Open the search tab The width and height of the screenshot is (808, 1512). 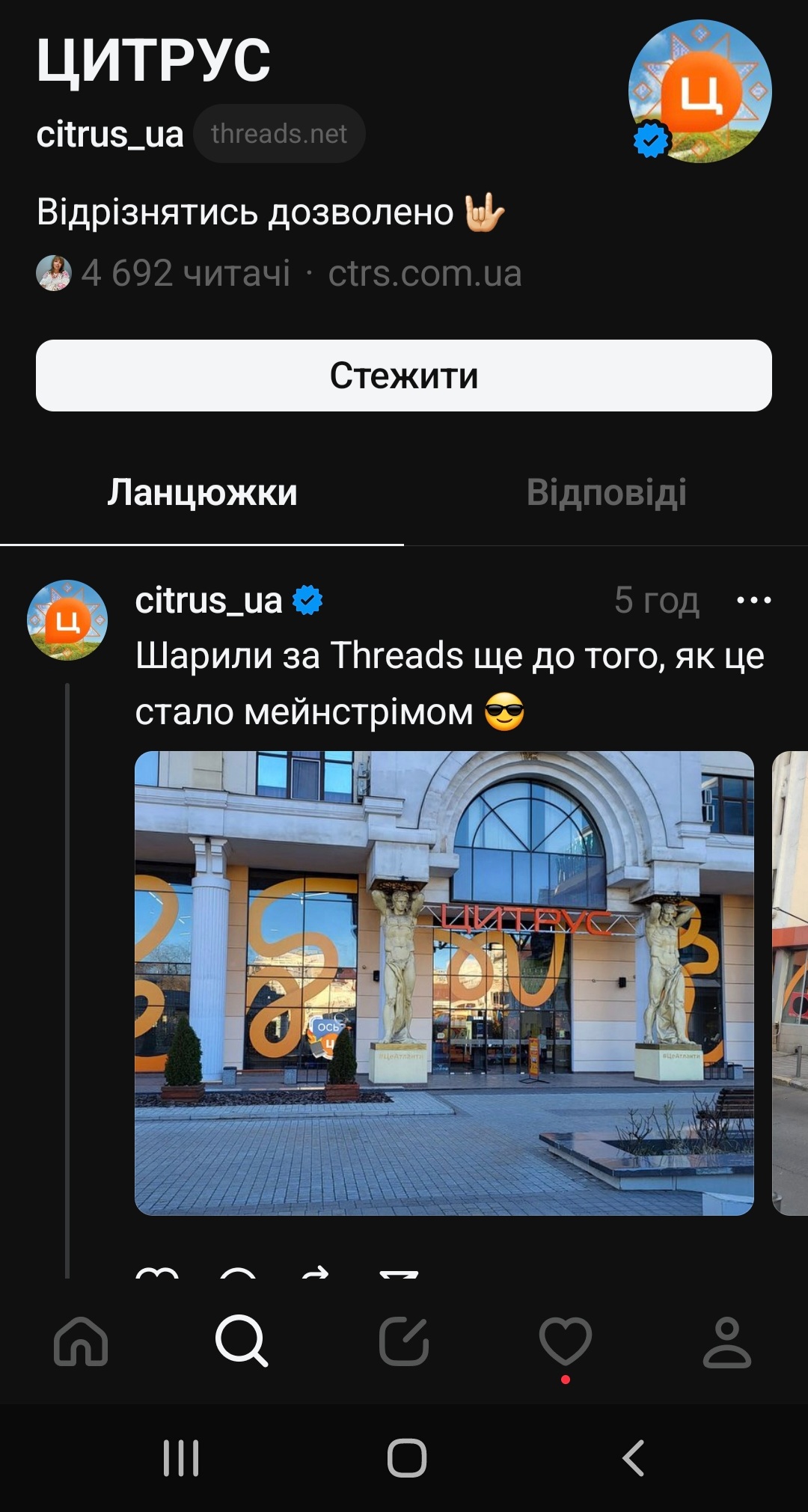(242, 1341)
